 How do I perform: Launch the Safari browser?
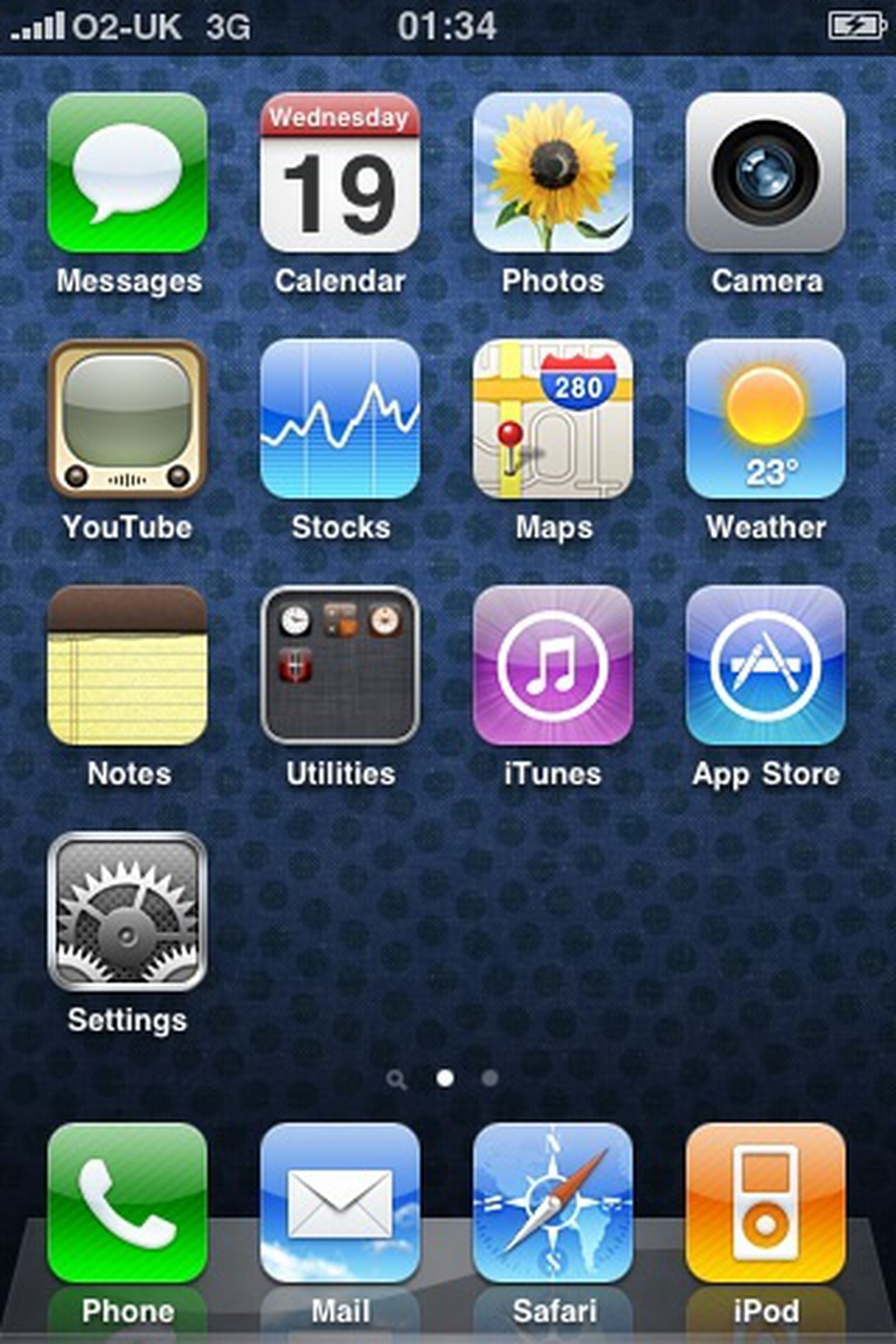point(553,1203)
